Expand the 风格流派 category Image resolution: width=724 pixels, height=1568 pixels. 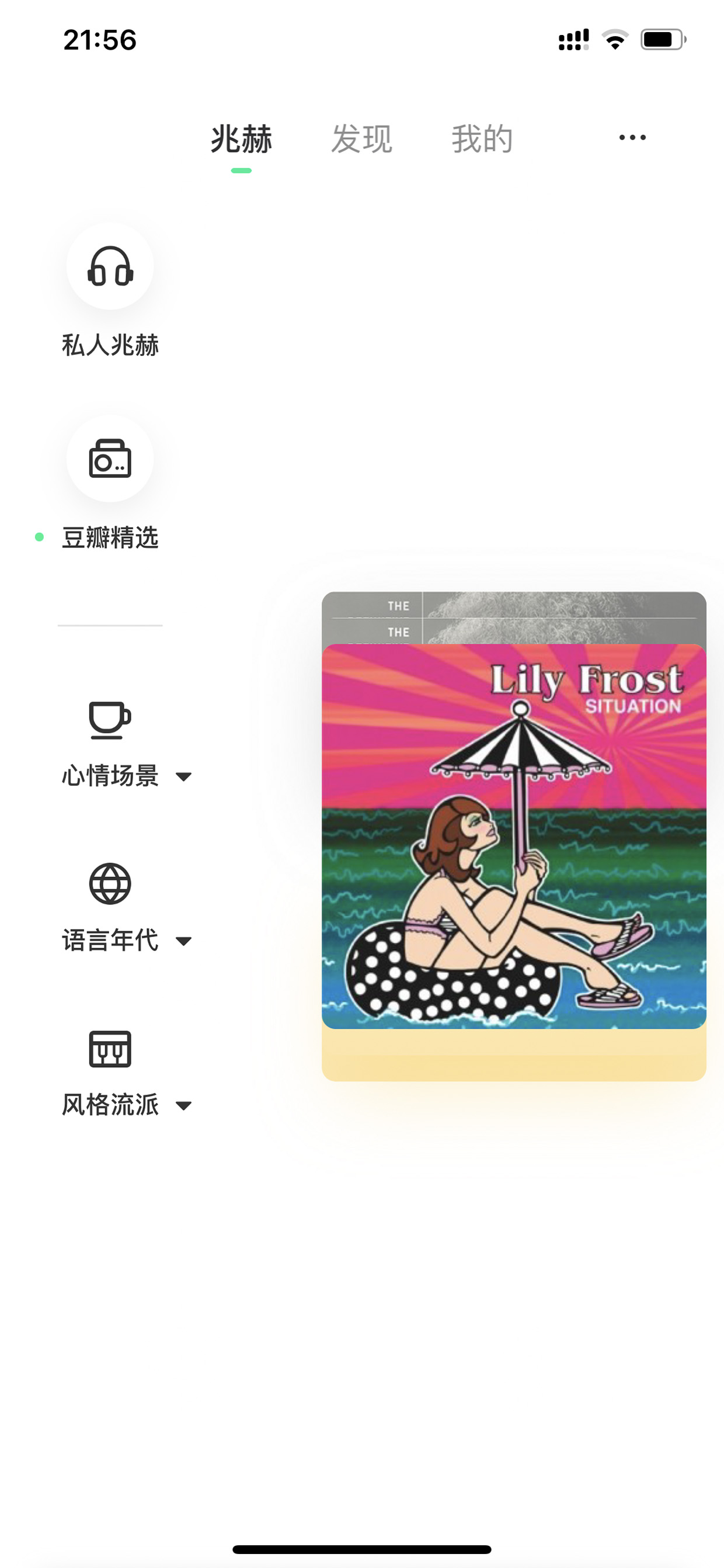[x=127, y=1073]
